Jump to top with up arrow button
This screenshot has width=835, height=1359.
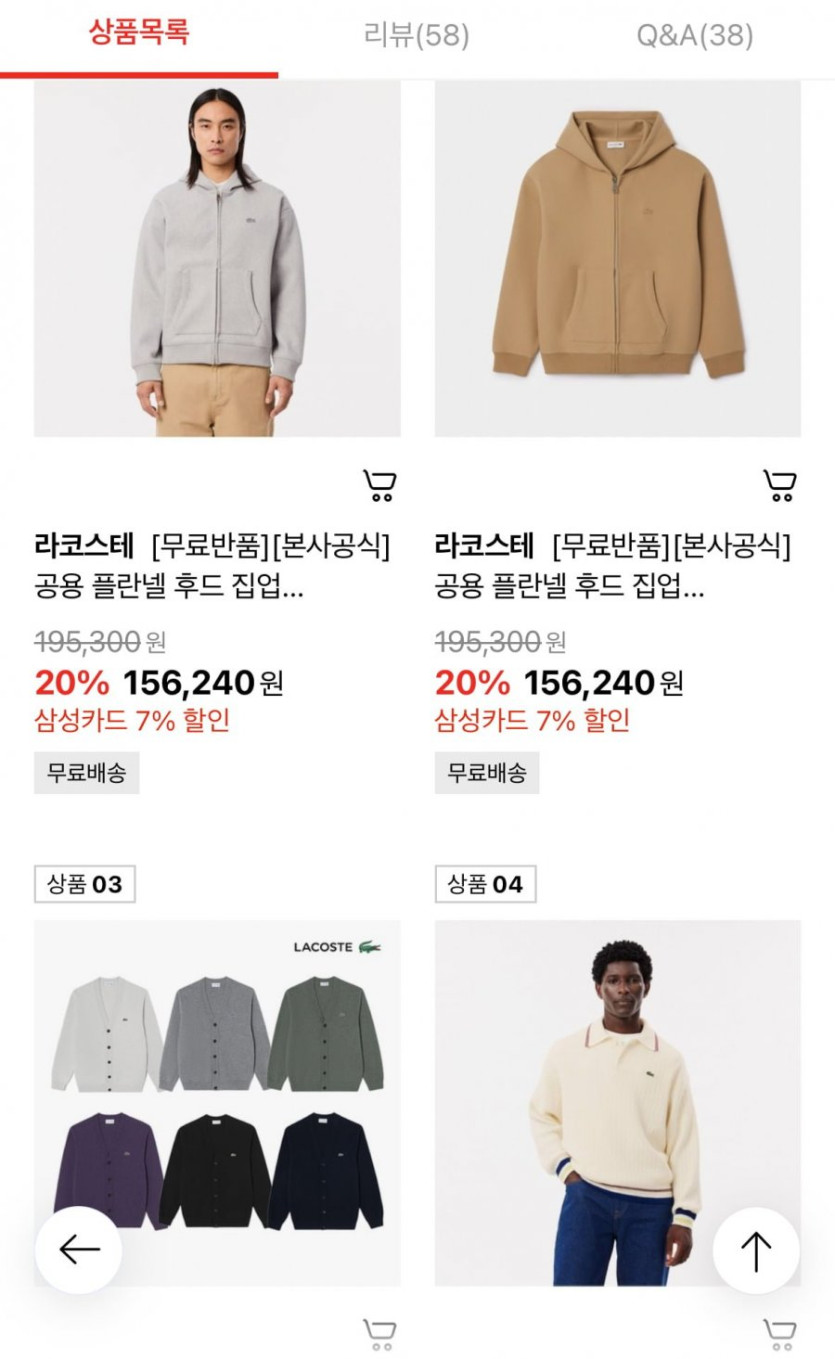[x=755, y=1250]
